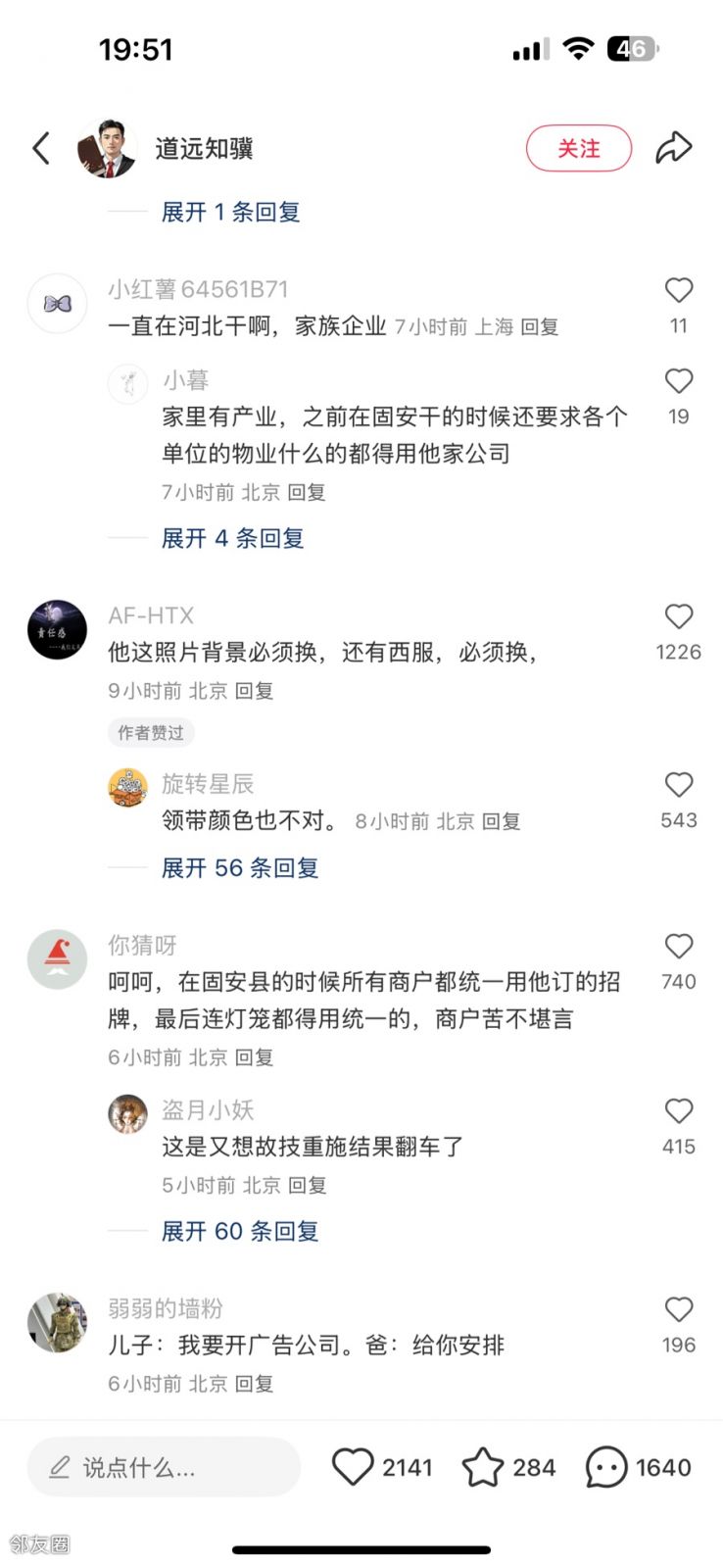Like AF-HTX's comment about photo background

tap(679, 616)
